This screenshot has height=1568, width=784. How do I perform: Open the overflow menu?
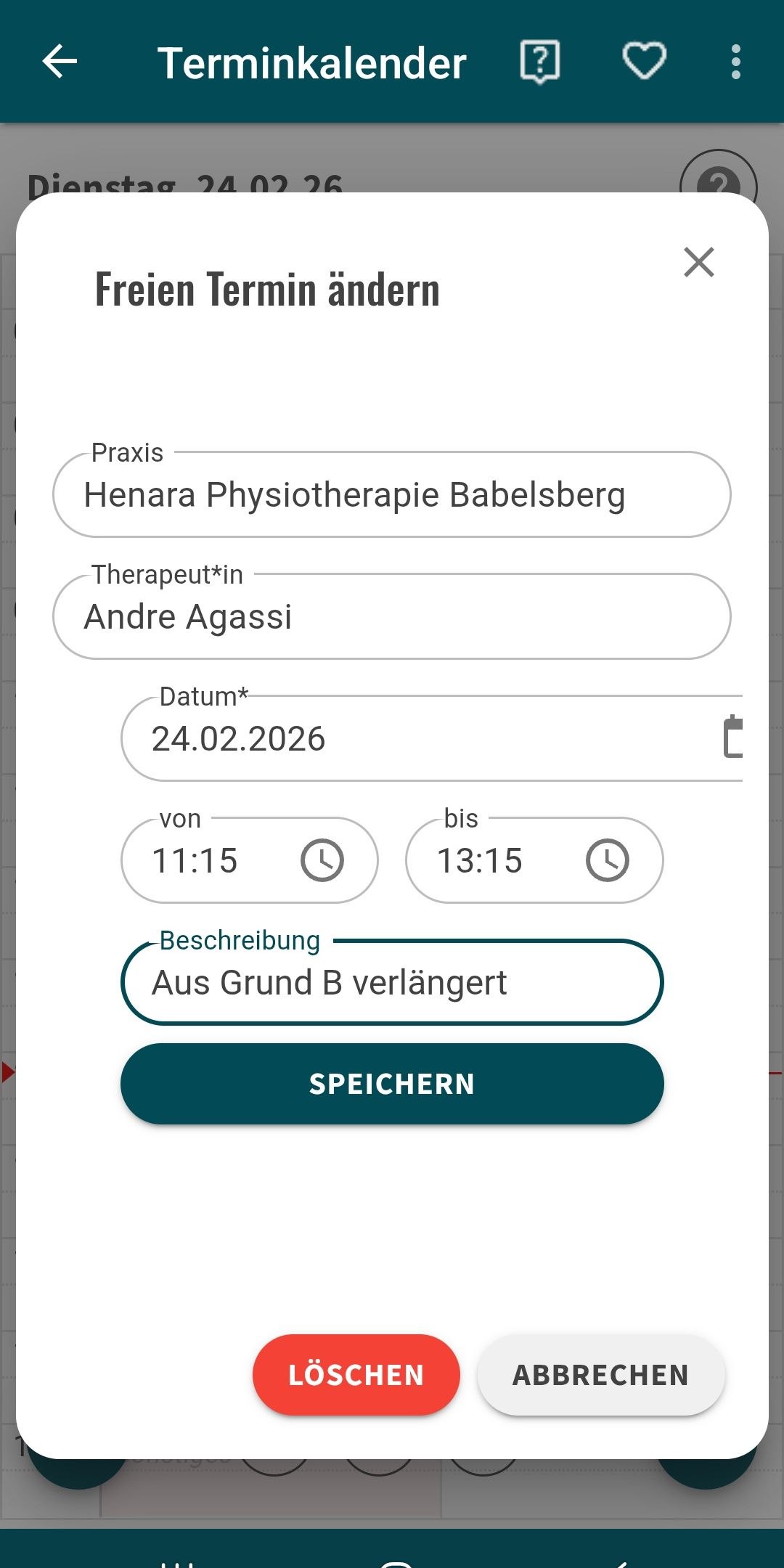735,62
